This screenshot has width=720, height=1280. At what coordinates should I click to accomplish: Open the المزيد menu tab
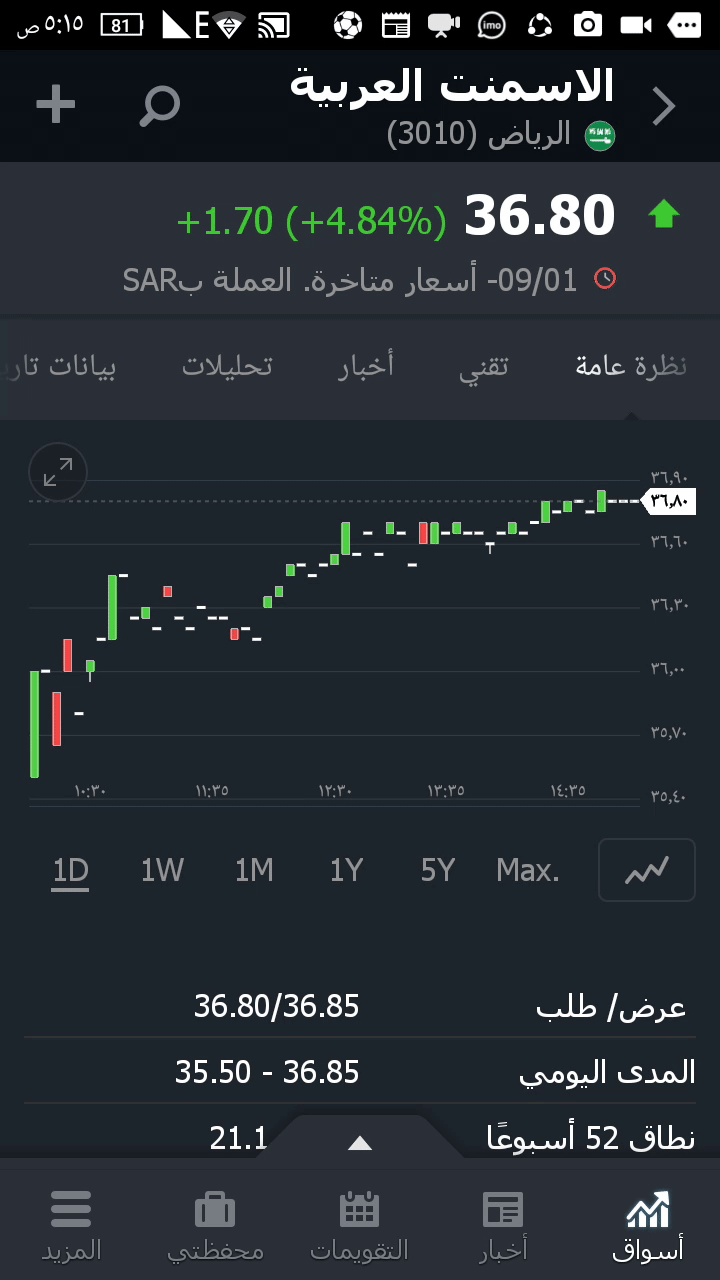[71, 1225]
